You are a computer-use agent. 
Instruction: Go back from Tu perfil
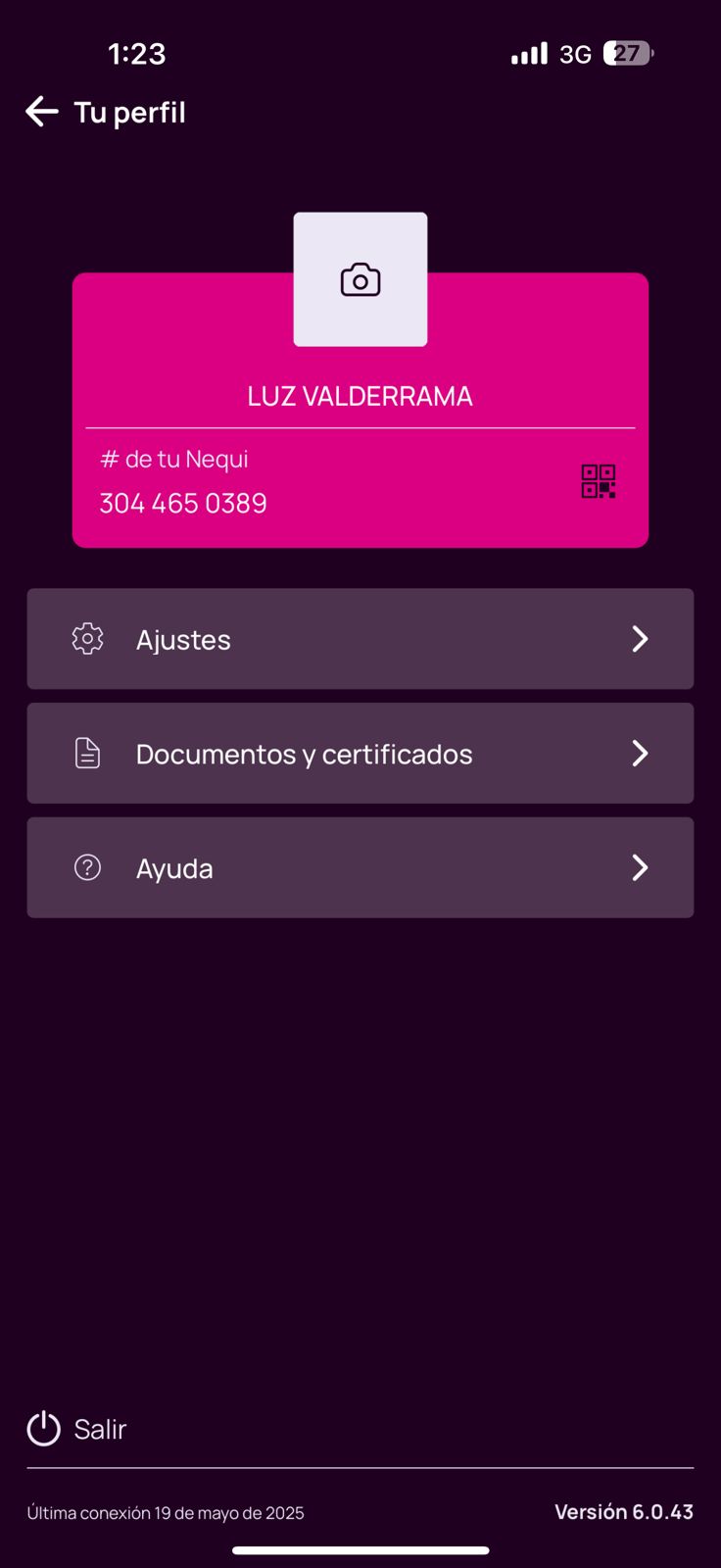(x=42, y=112)
